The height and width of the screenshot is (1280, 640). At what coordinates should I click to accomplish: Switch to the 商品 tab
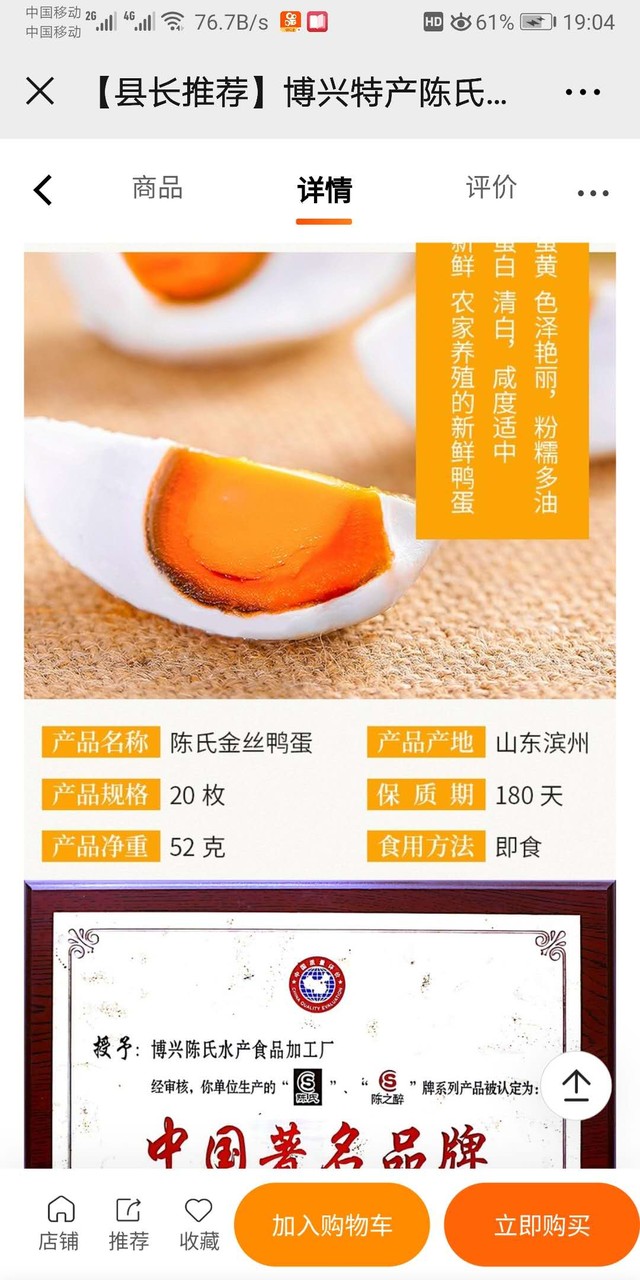click(x=157, y=188)
